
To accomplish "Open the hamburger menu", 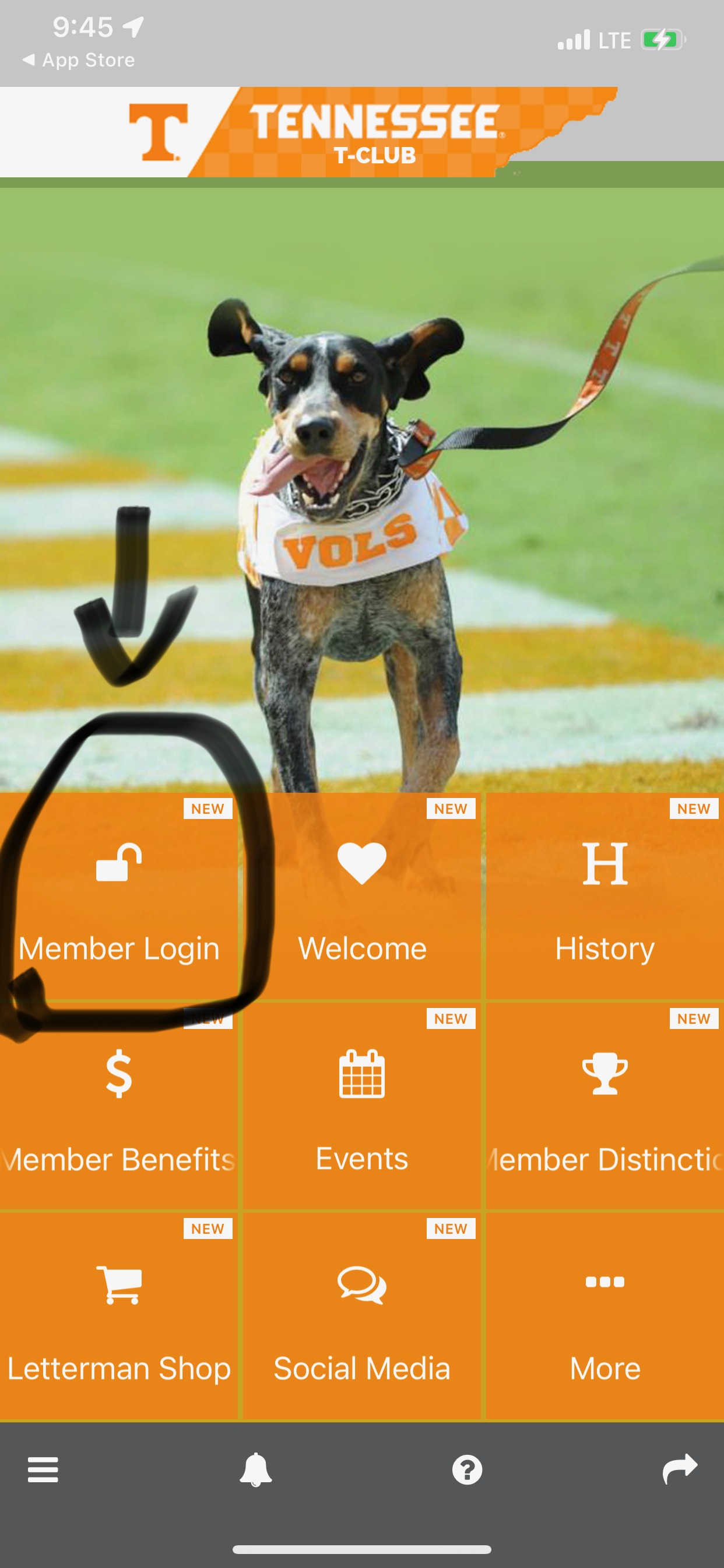I will pos(43,1470).
